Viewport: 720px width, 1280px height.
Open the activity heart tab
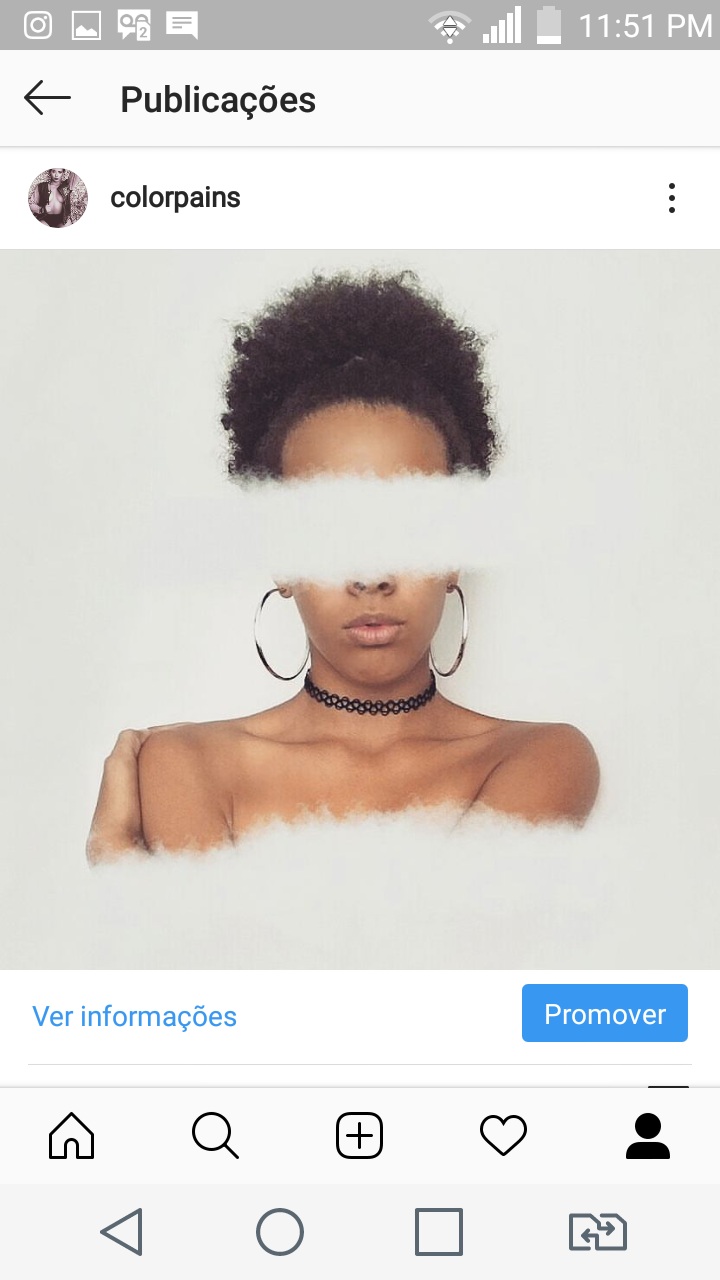click(503, 1136)
